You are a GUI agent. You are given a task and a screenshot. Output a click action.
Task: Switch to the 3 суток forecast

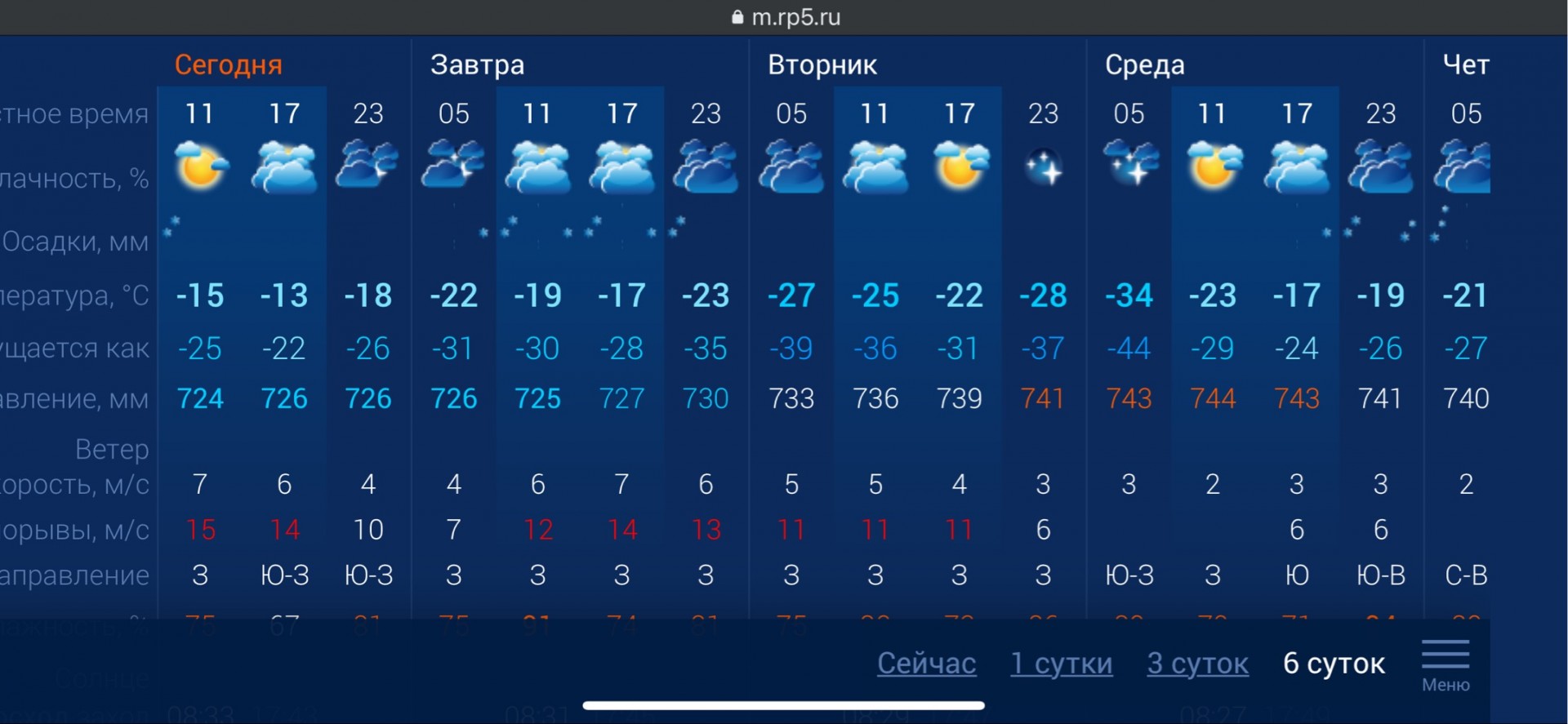[x=1197, y=664]
